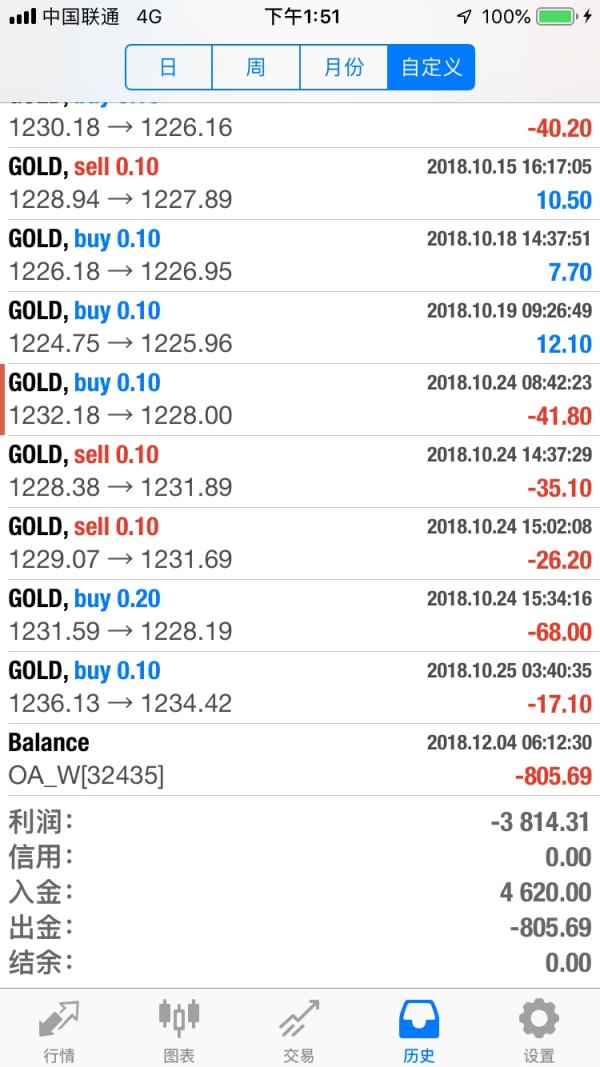The image size is (600, 1067).
Task: View the GOLD buy trade dated 2018.10.19
Action: (300, 328)
